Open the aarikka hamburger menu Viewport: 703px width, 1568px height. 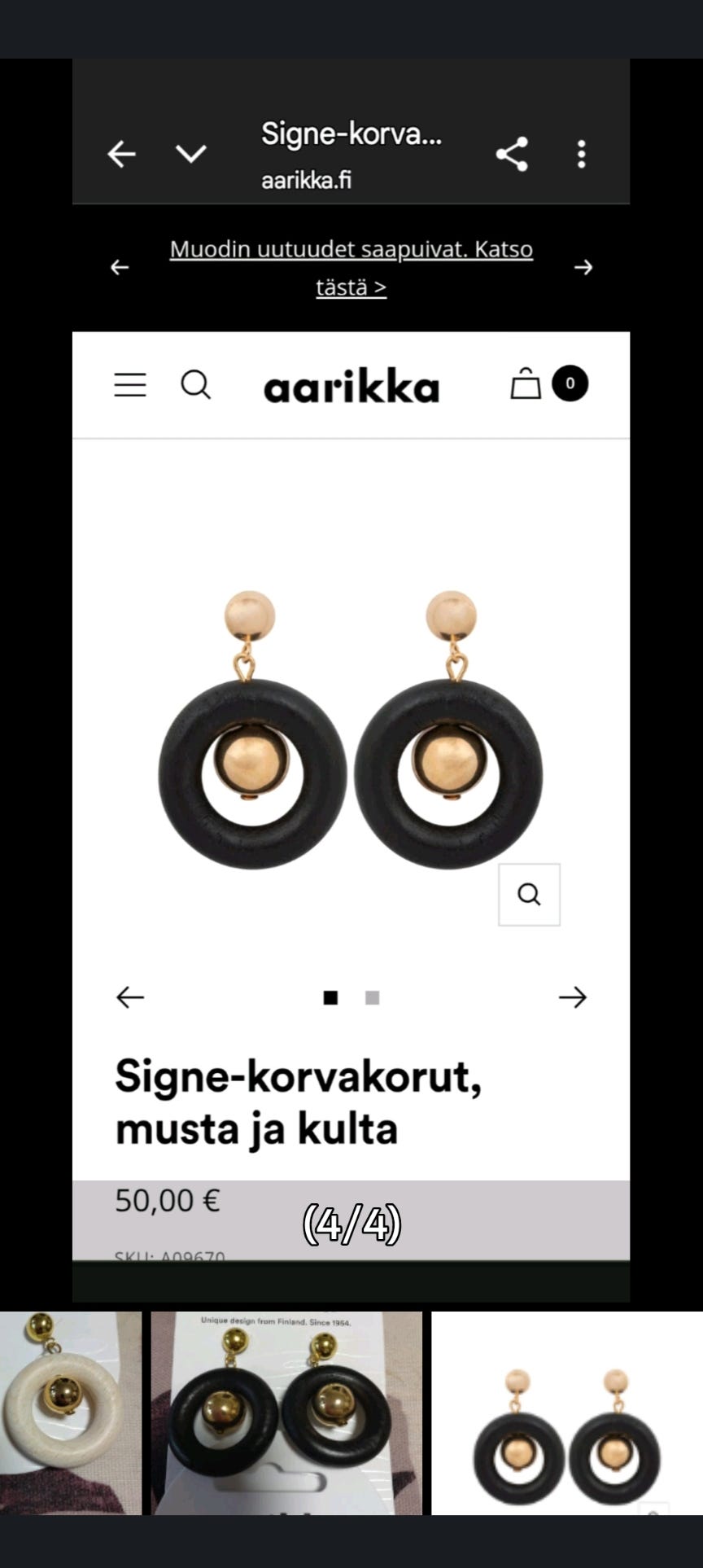pyautogui.click(x=129, y=385)
